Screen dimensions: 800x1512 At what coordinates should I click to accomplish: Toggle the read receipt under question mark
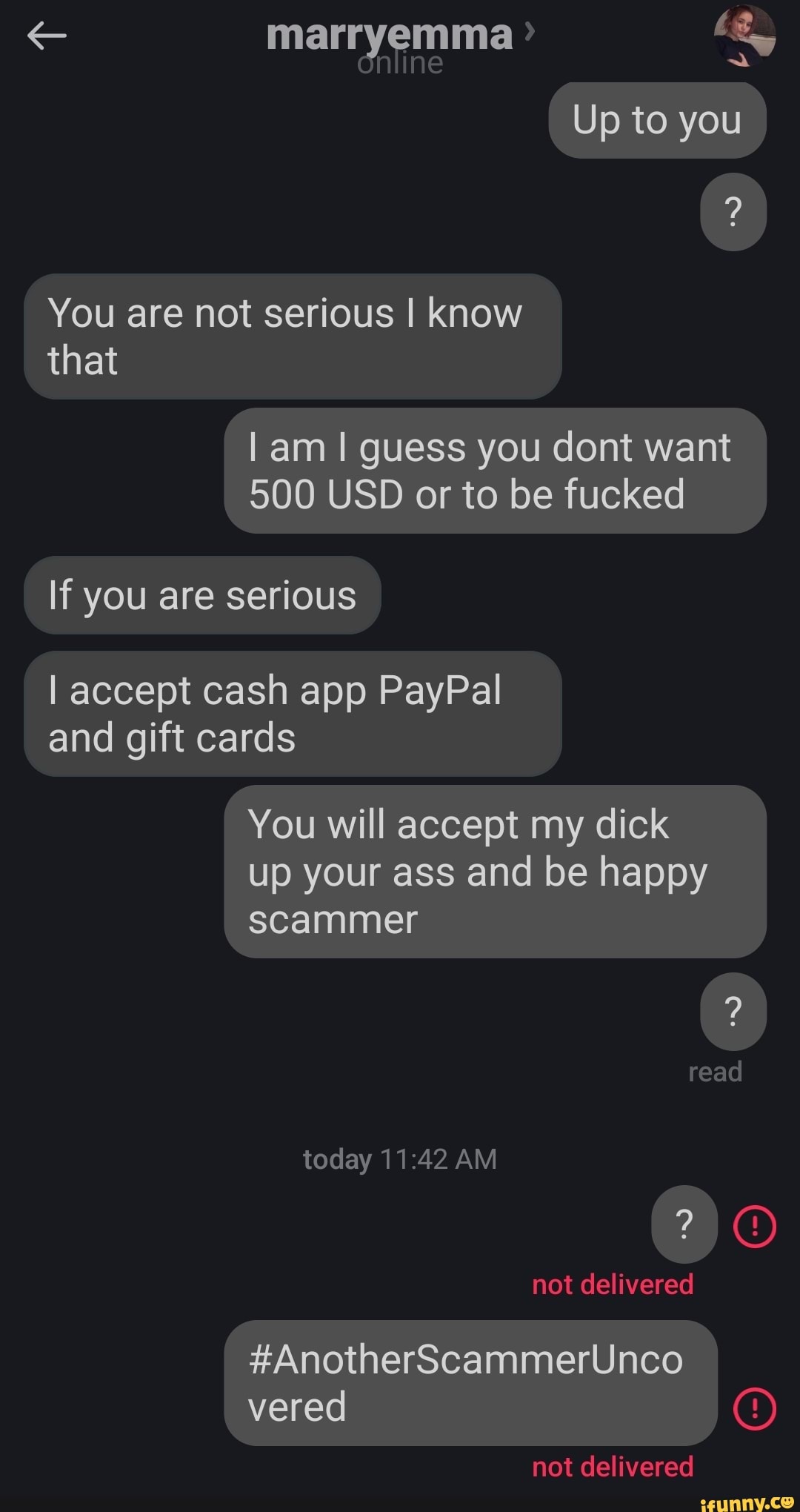714,1070
